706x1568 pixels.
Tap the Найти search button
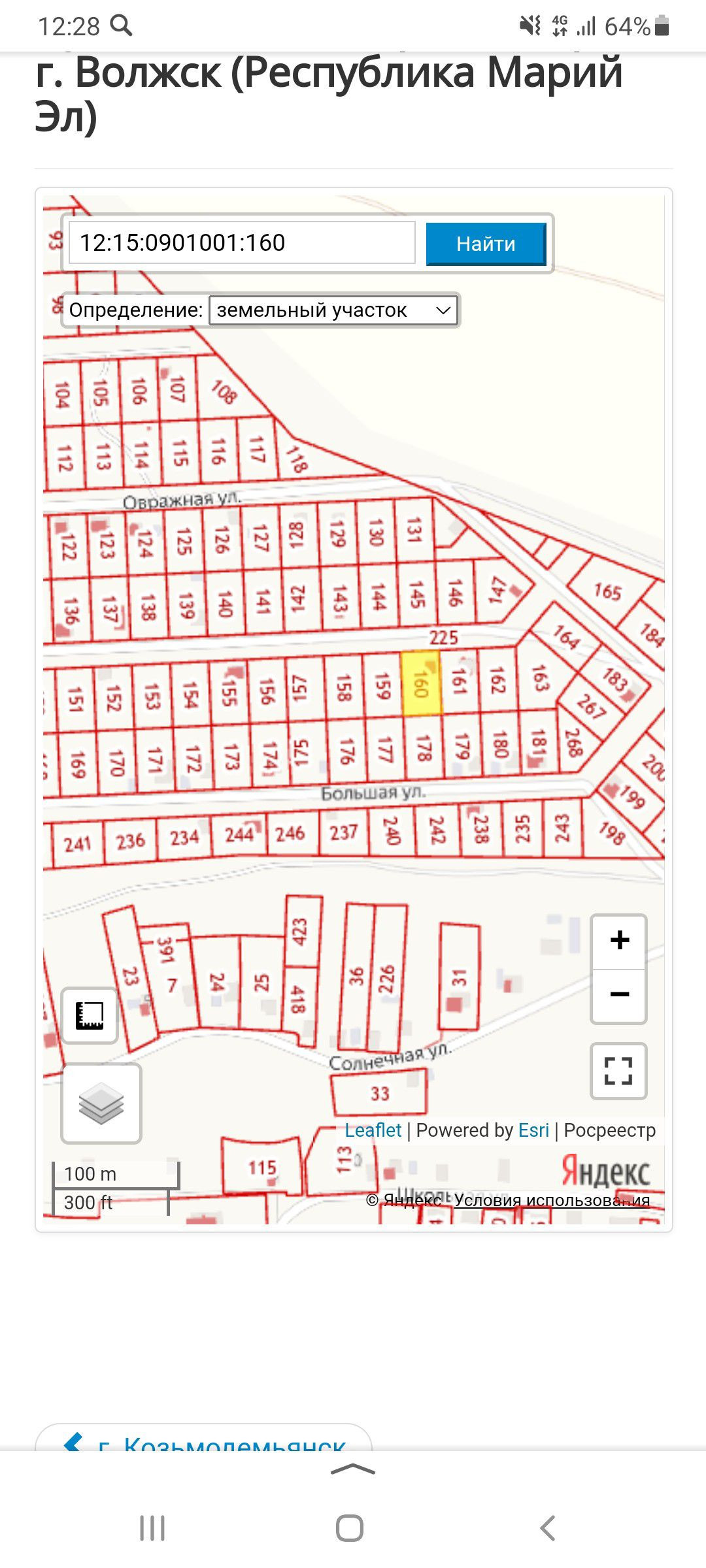point(486,244)
